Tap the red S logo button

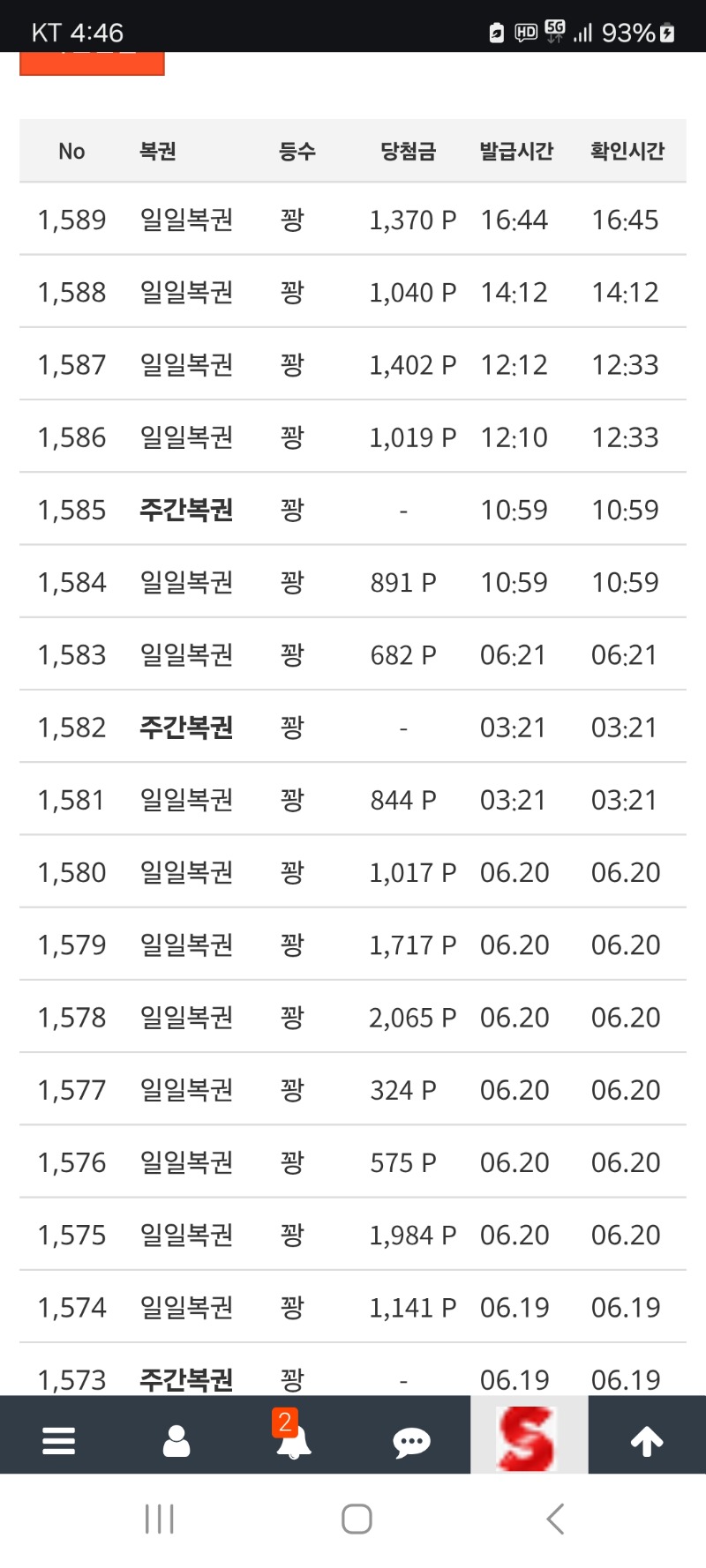529,1439
